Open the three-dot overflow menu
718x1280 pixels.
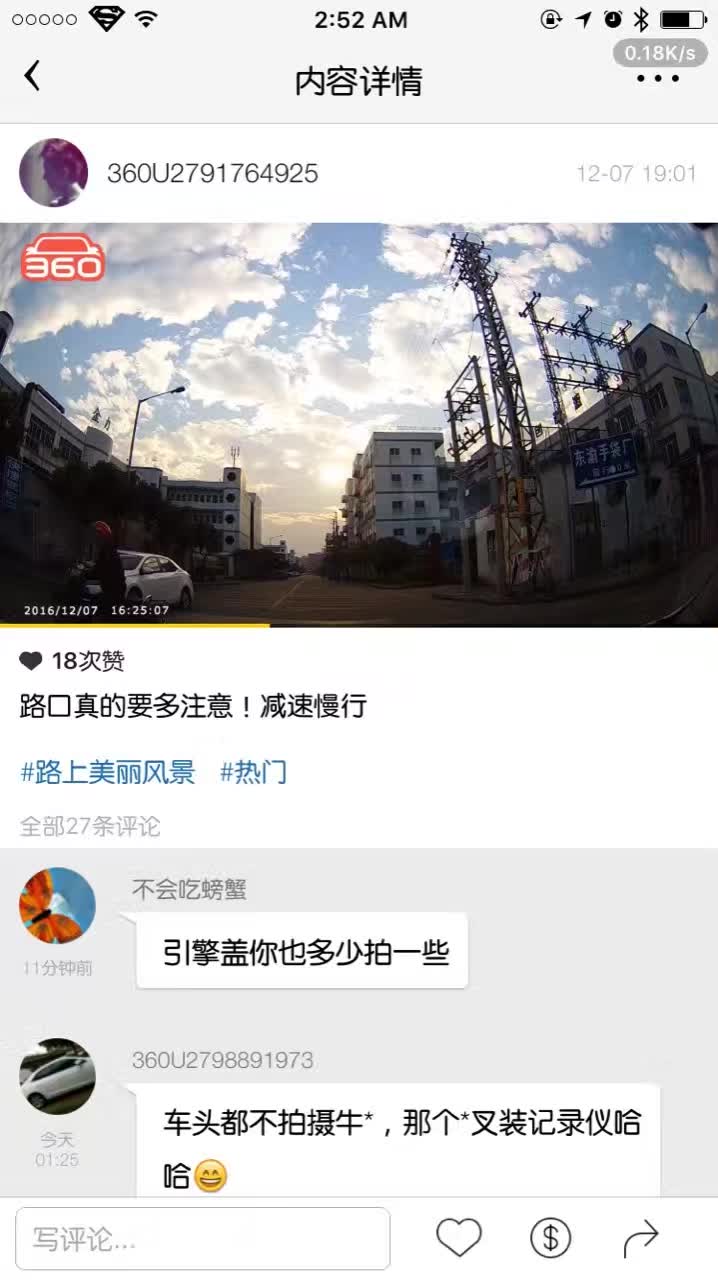658,79
